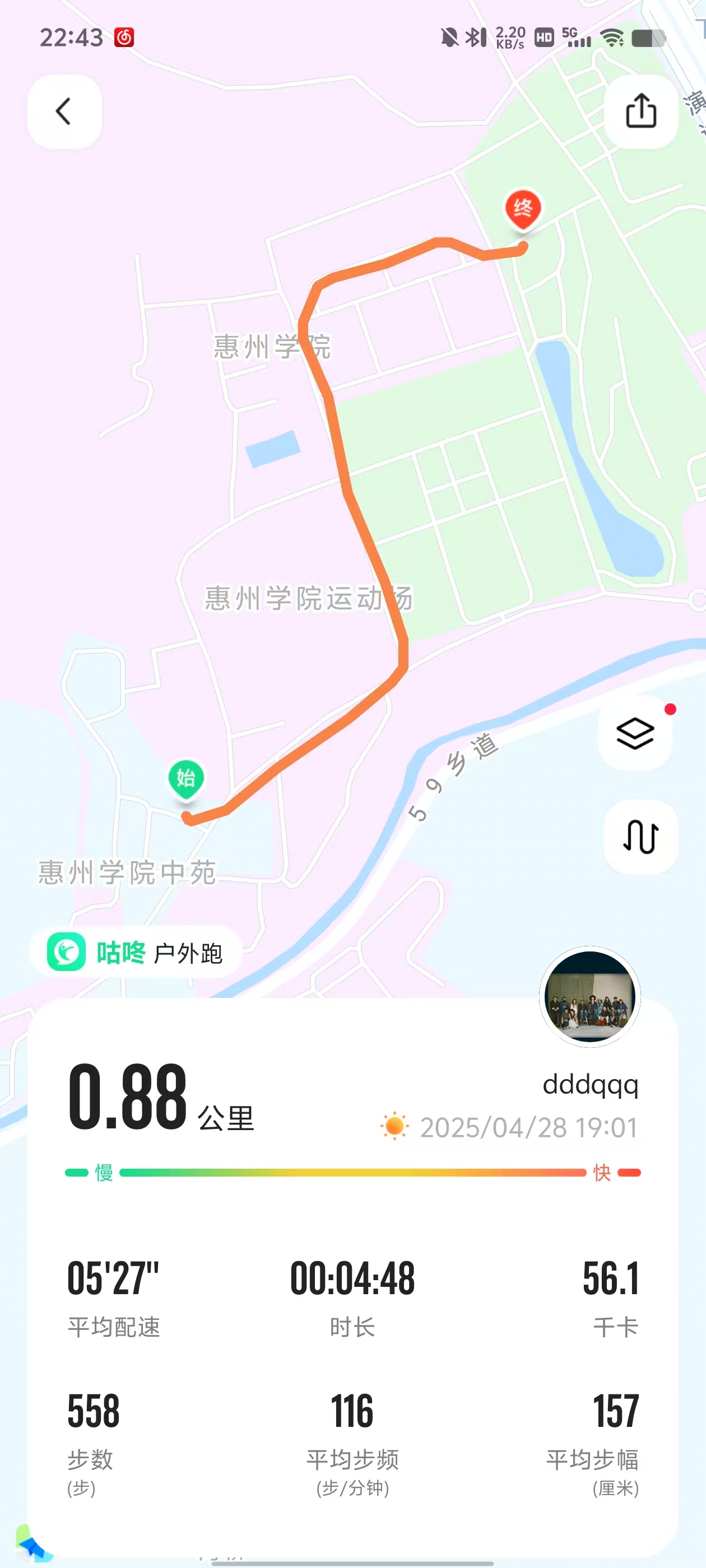Viewport: 706px width, 1568px height.
Task: Open dddqqq's profile avatar
Action: pos(589,997)
